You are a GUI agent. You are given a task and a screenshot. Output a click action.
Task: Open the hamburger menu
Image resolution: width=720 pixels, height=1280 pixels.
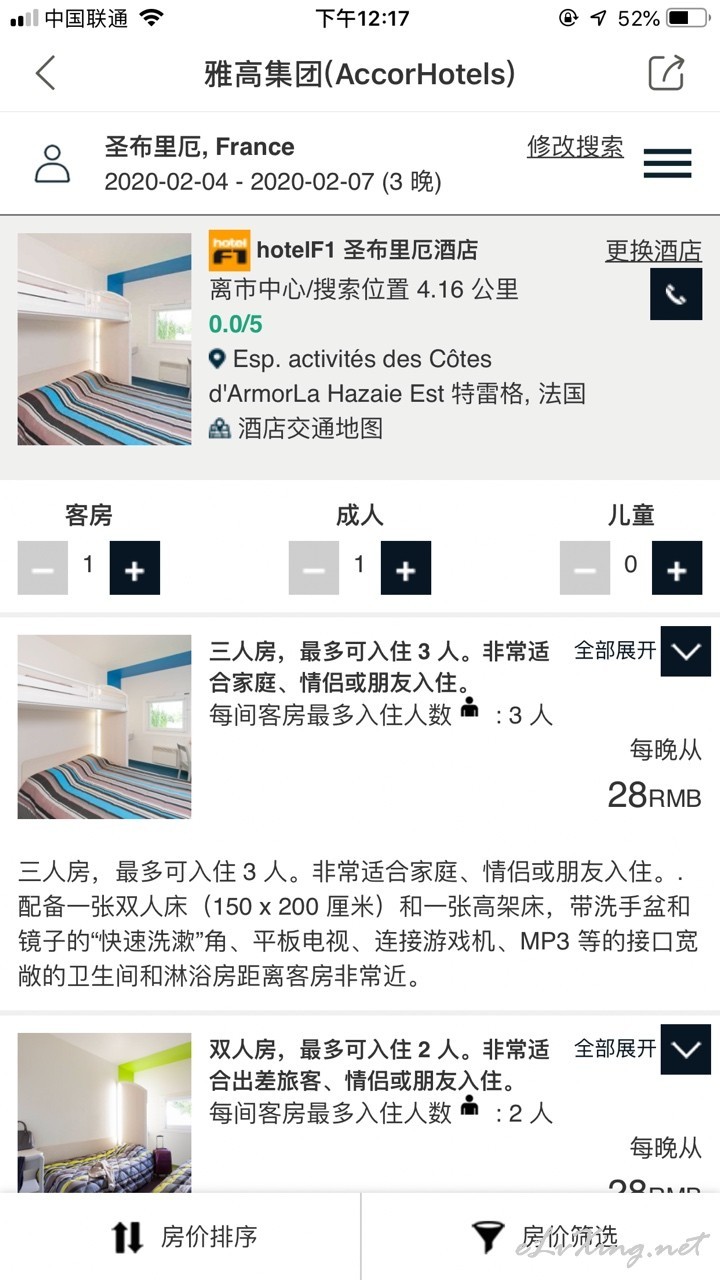667,163
